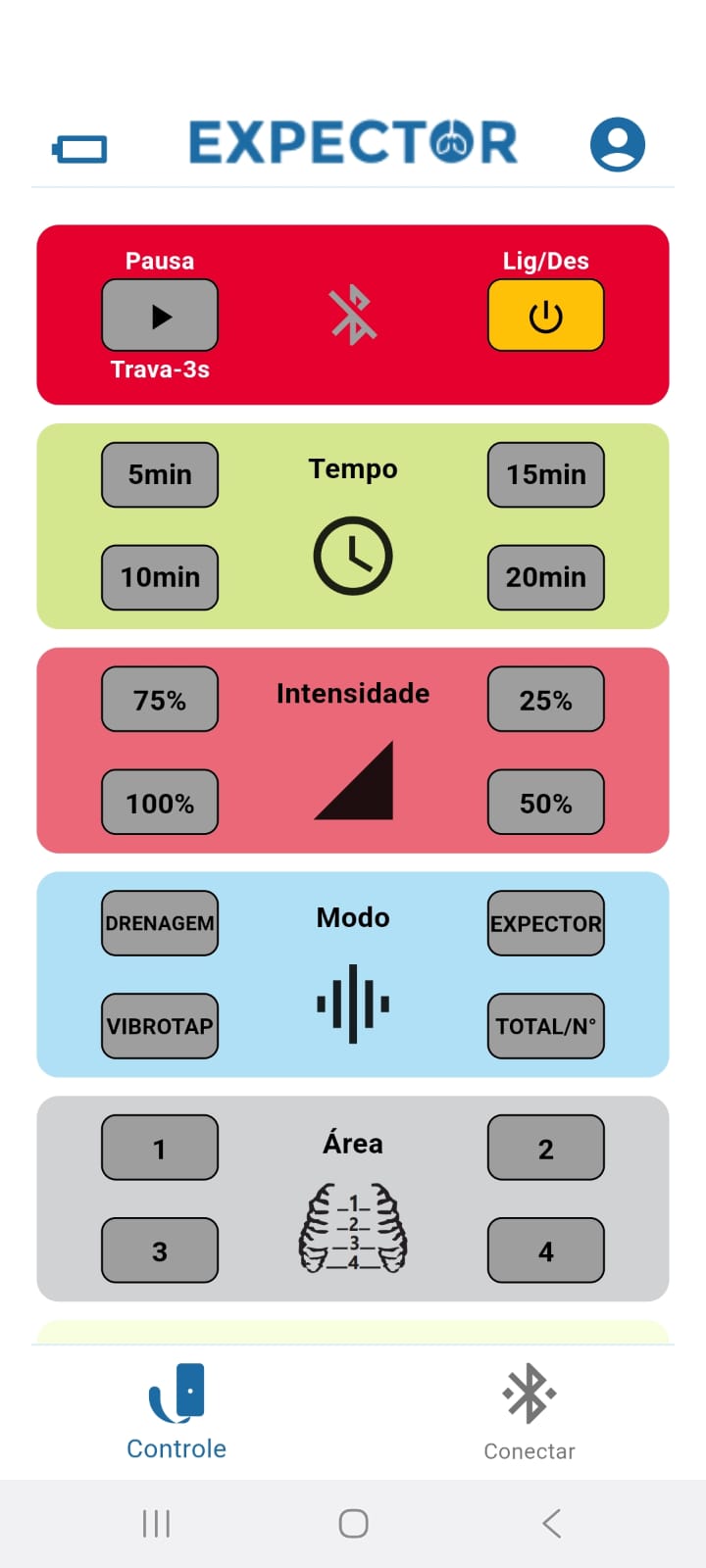The image size is (706, 1568).
Task: Set intensity to 50%
Action: click(546, 802)
